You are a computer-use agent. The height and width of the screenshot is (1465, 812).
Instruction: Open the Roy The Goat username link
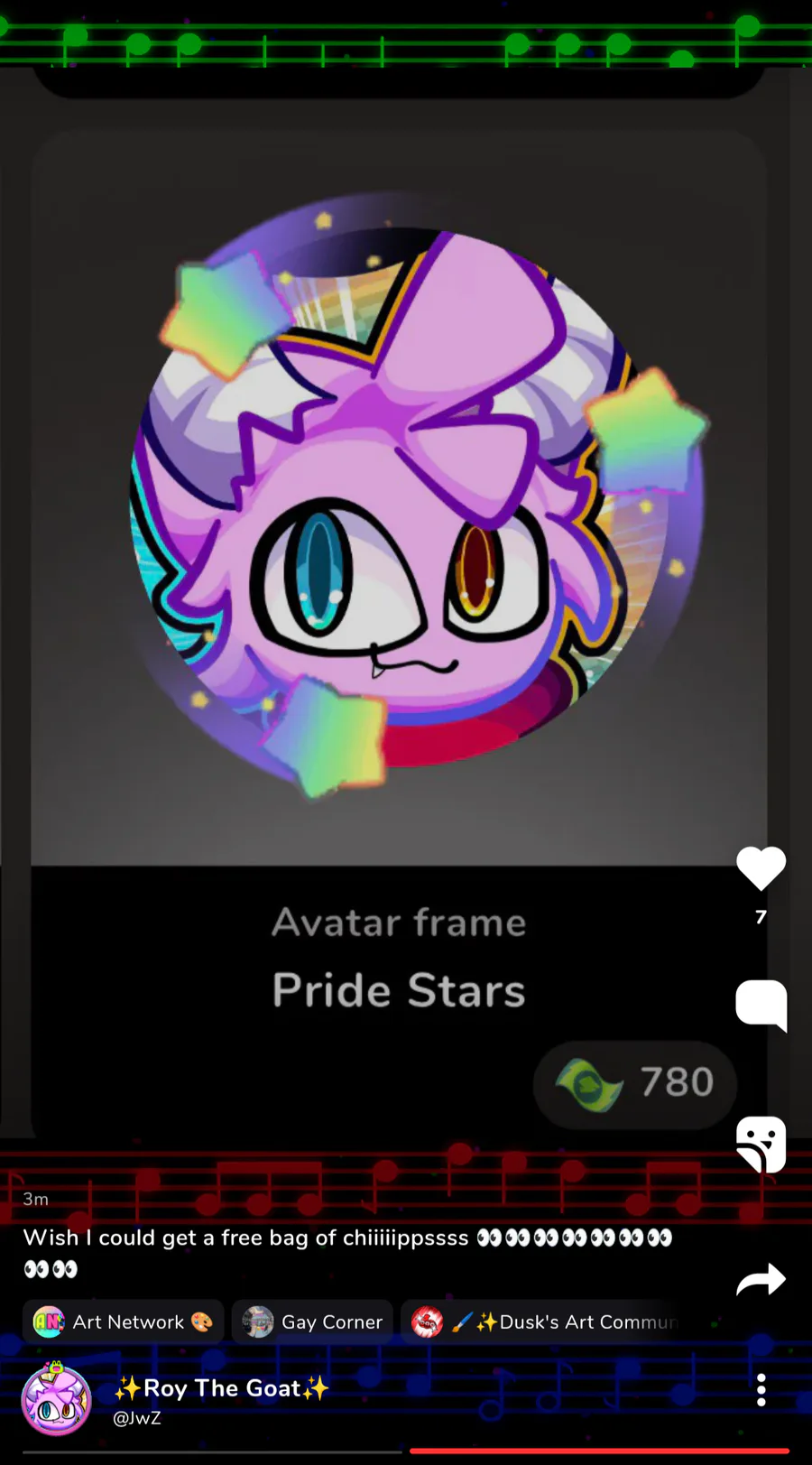[222, 1388]
